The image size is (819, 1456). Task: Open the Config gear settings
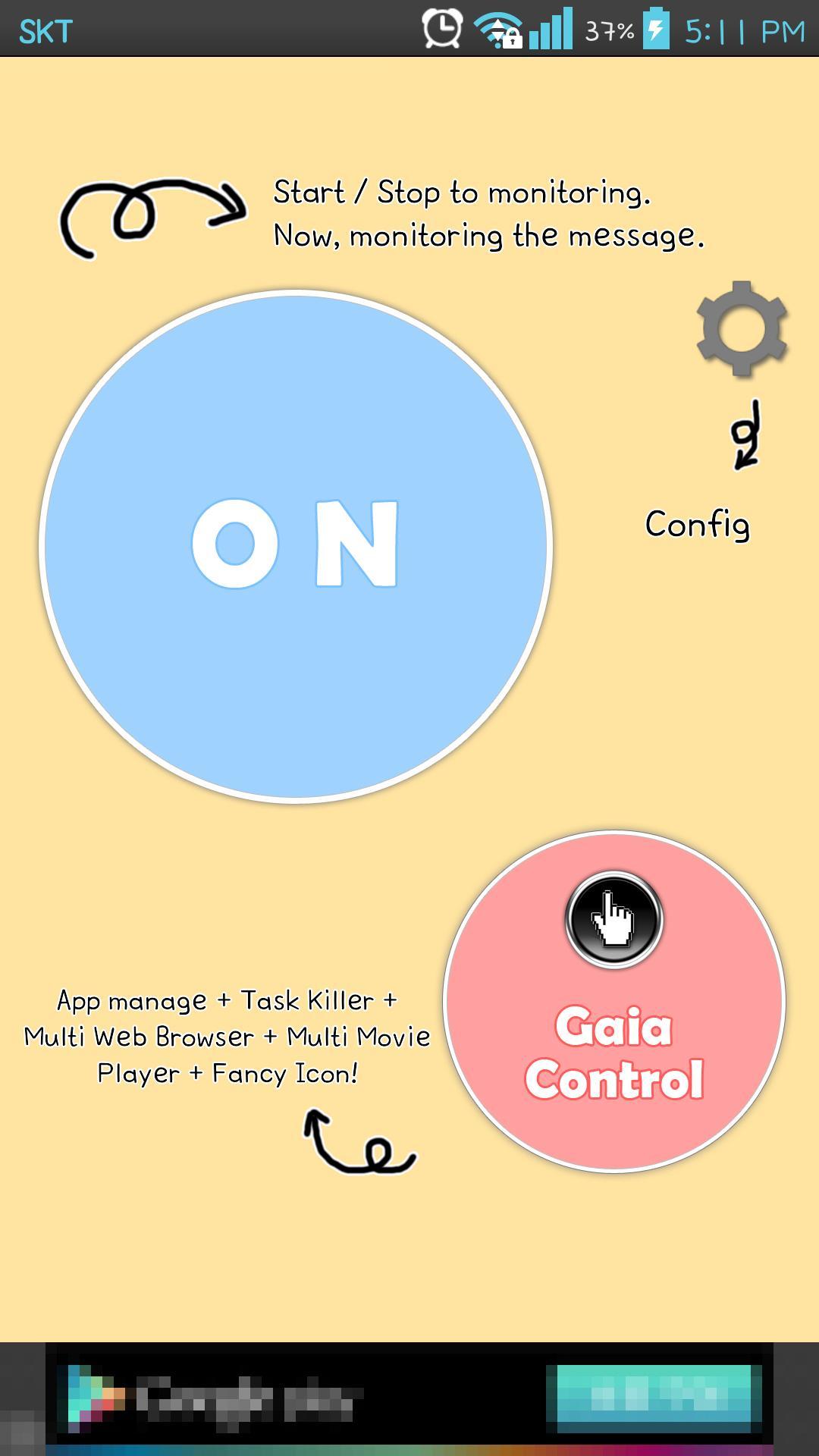coord(742,329)
